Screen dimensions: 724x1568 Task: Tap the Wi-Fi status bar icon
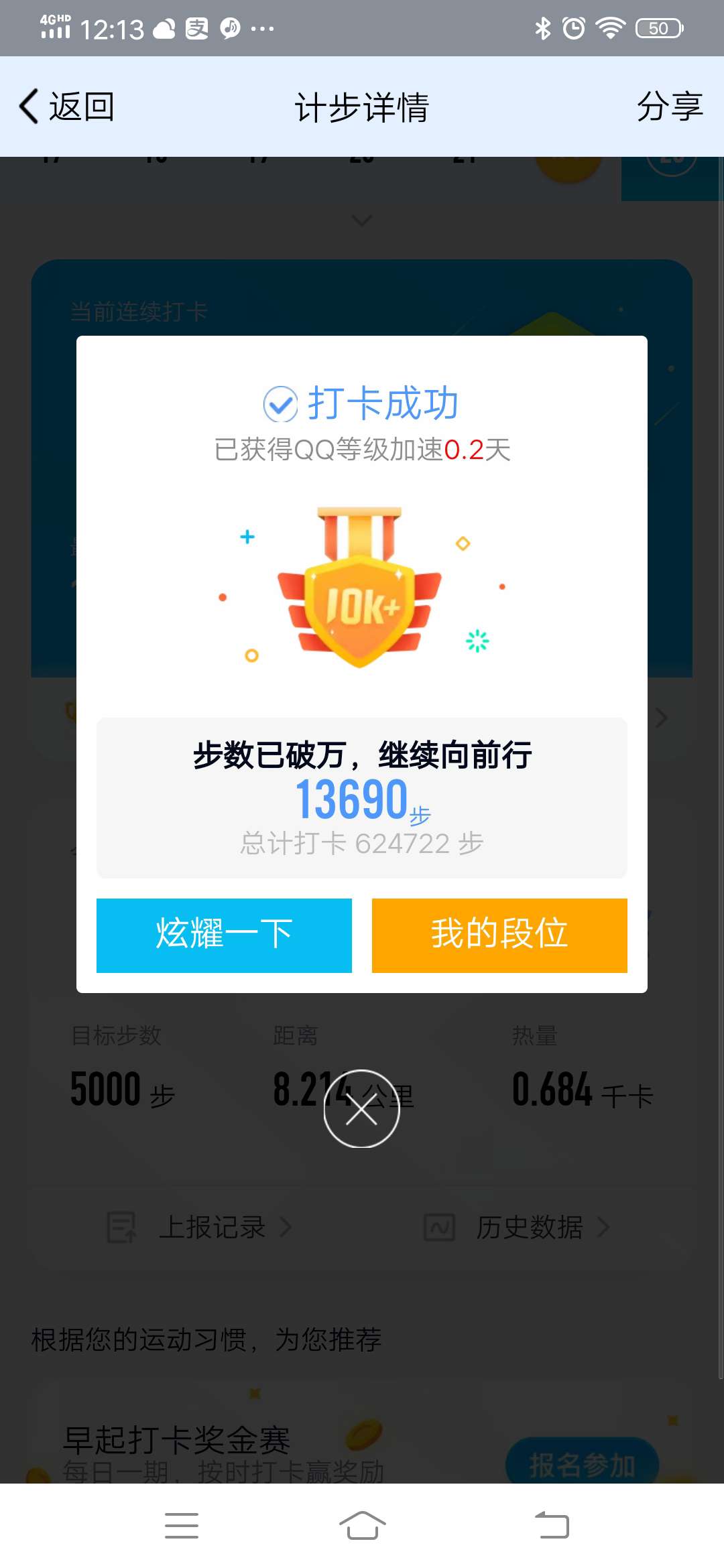pyautogui.click(x=611, y=28)
